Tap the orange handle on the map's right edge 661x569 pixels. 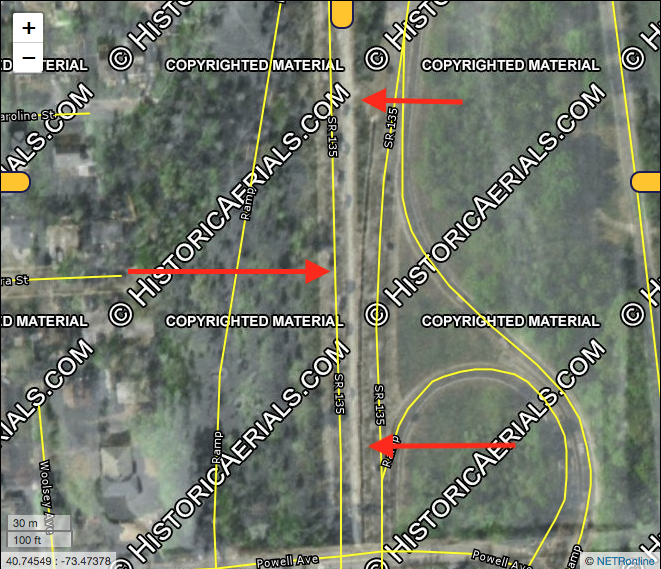(647, 181)
